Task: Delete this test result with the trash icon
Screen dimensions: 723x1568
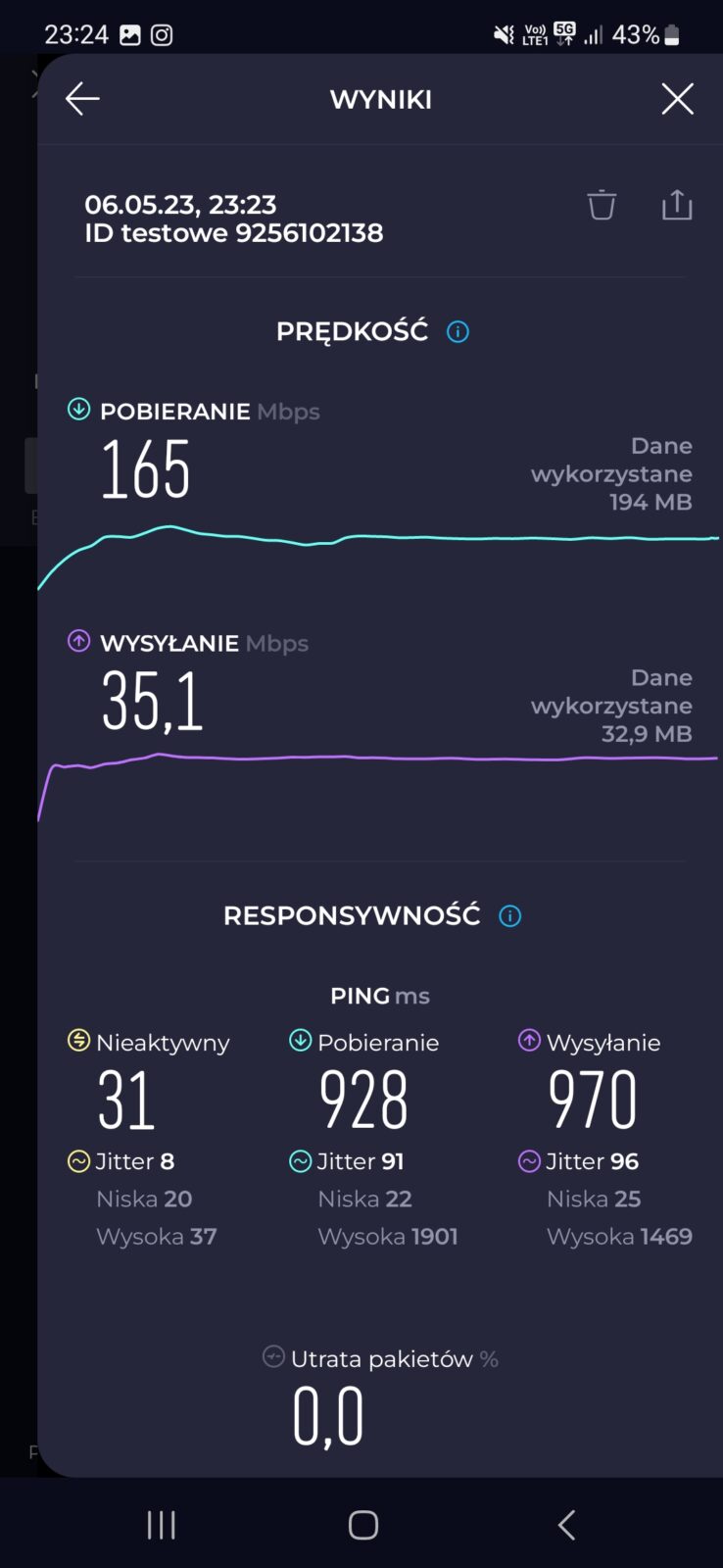Action: pyautogui.click(x=602, y=205)
